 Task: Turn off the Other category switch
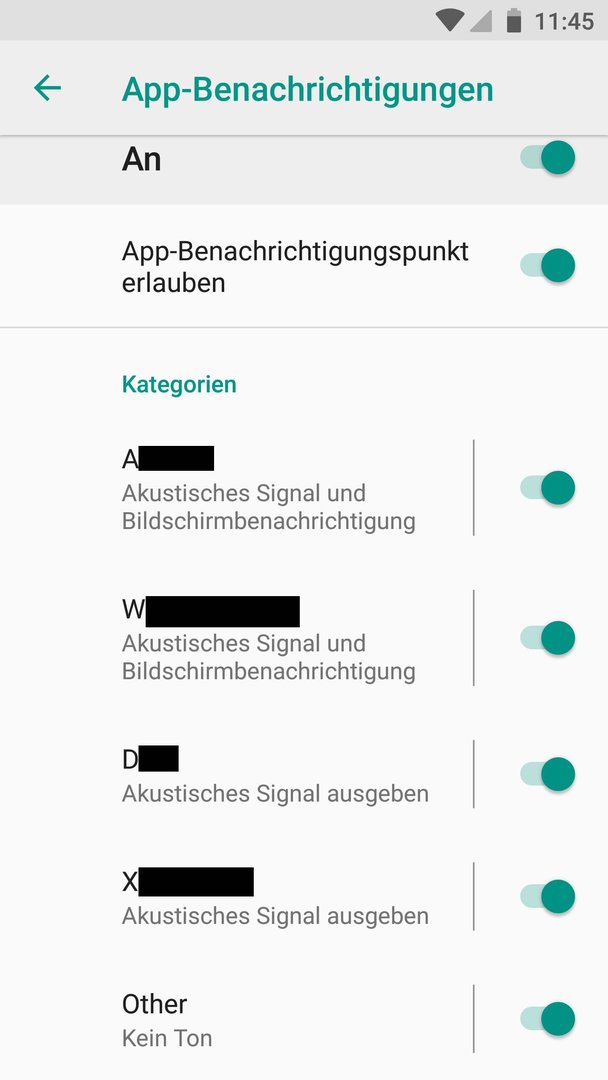[x=547, y=1019]
